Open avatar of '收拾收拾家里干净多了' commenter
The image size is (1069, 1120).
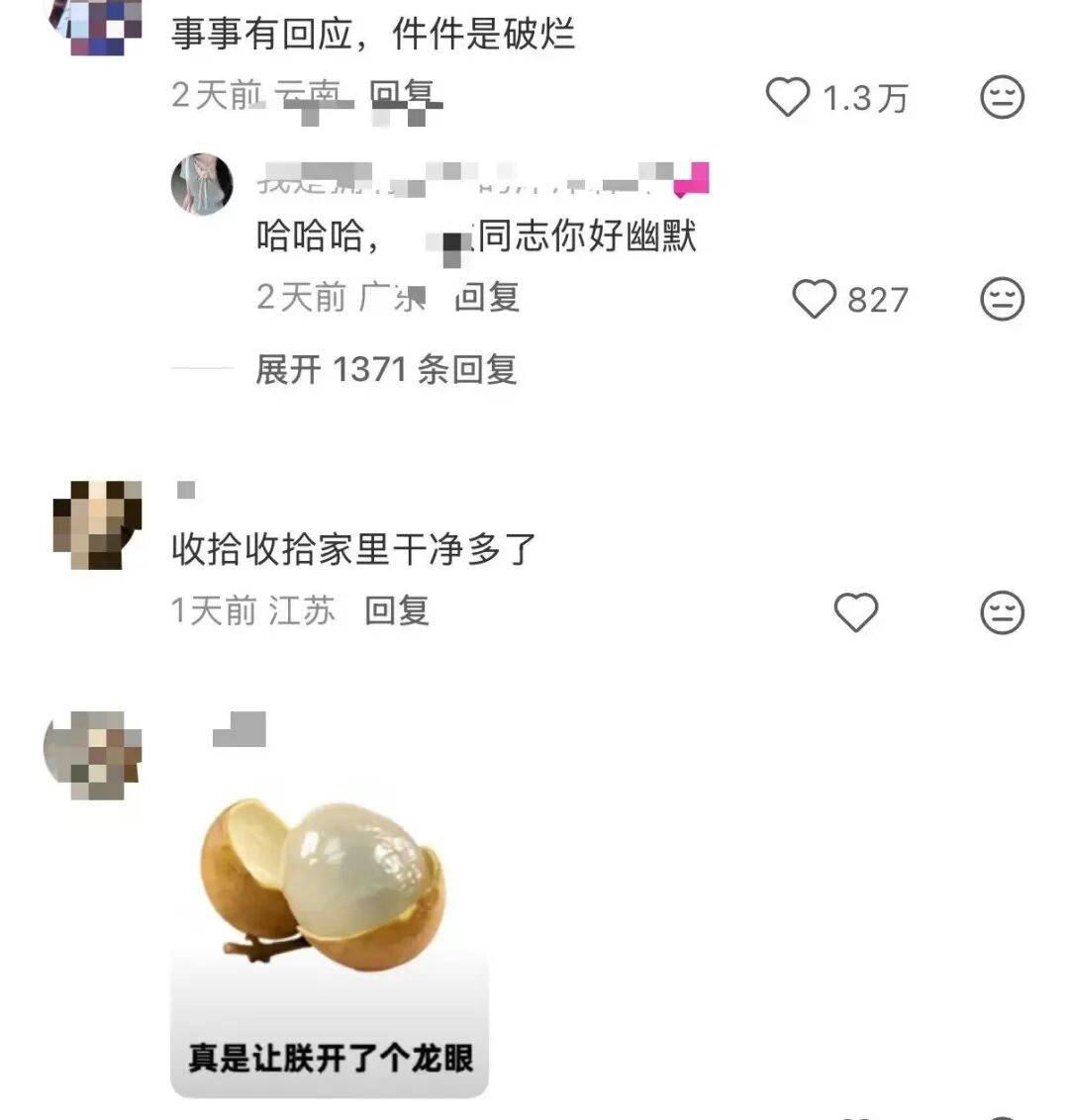coord(96,524)
